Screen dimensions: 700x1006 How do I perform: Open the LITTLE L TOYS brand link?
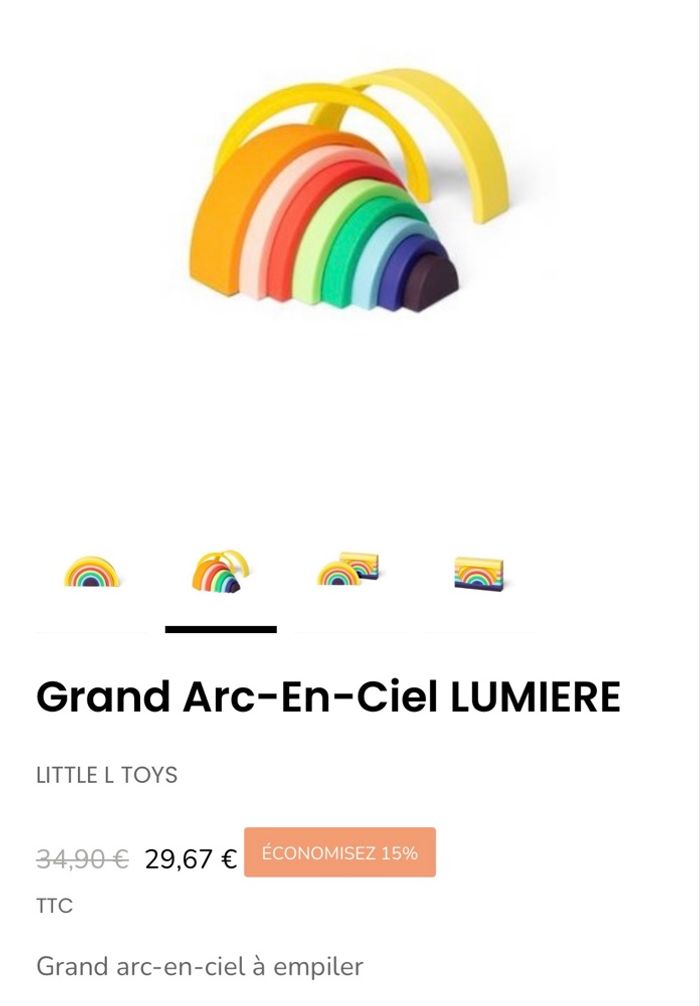(107, 775)
